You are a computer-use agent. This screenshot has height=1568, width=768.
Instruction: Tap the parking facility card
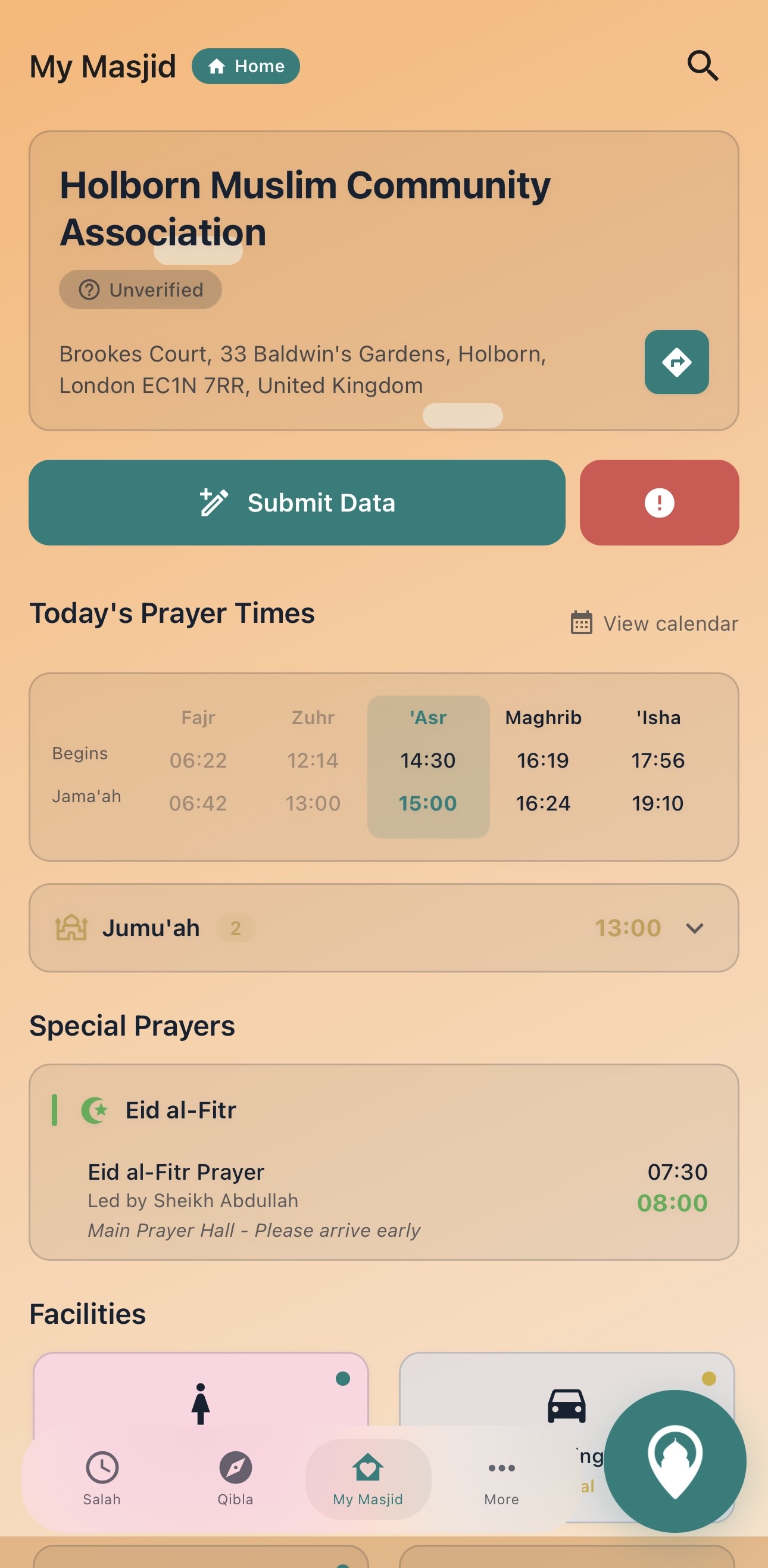[567, 1406]
